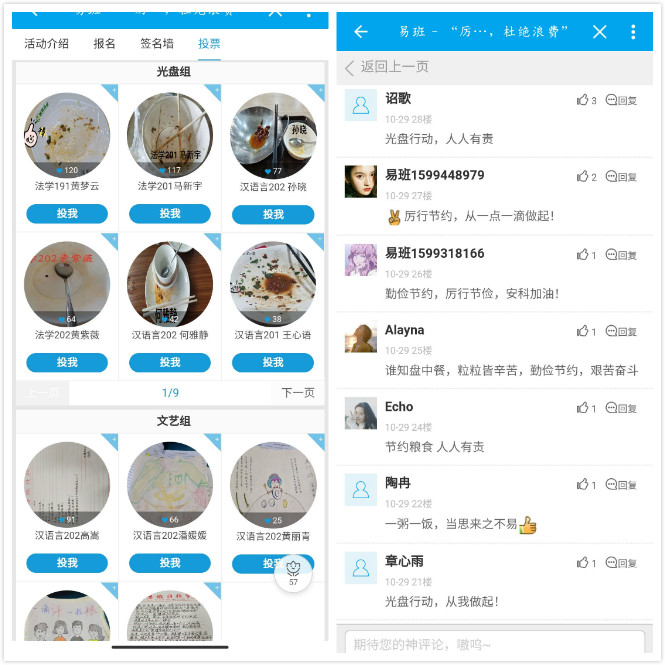Switch to the 签名墙 tab

pos(156,44)
